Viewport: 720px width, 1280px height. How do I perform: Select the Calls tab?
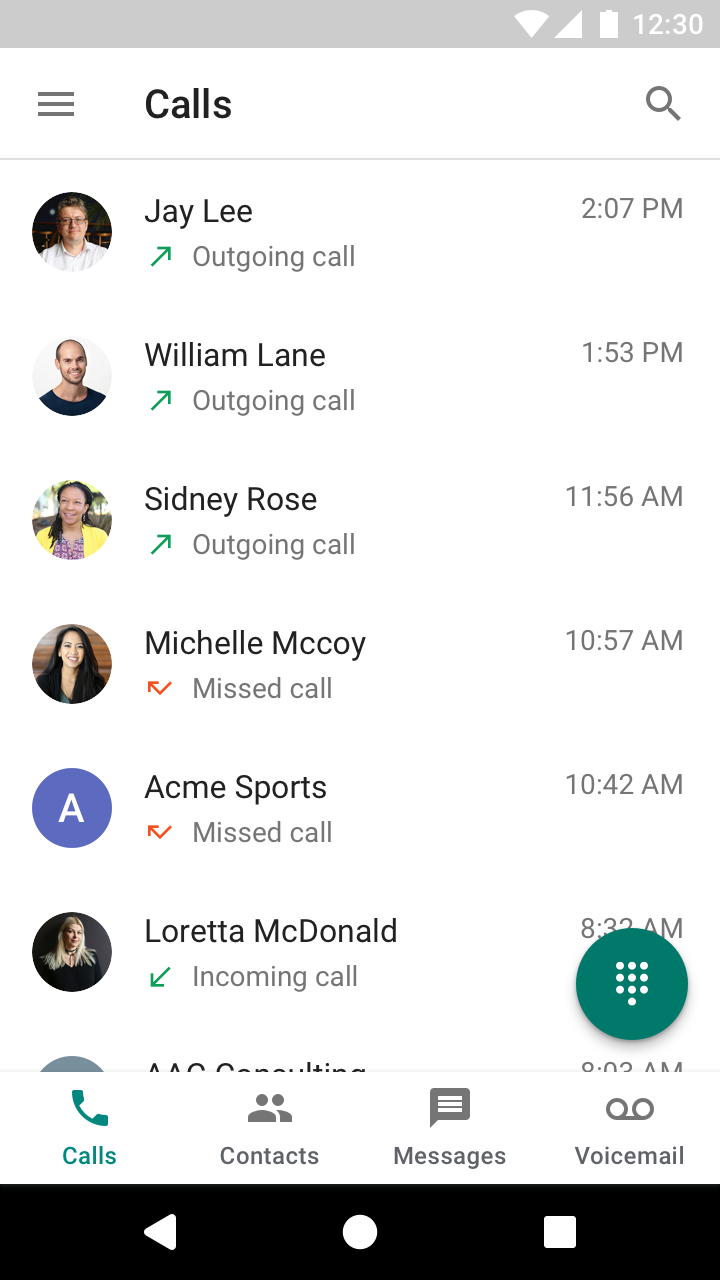[90, 1128]
